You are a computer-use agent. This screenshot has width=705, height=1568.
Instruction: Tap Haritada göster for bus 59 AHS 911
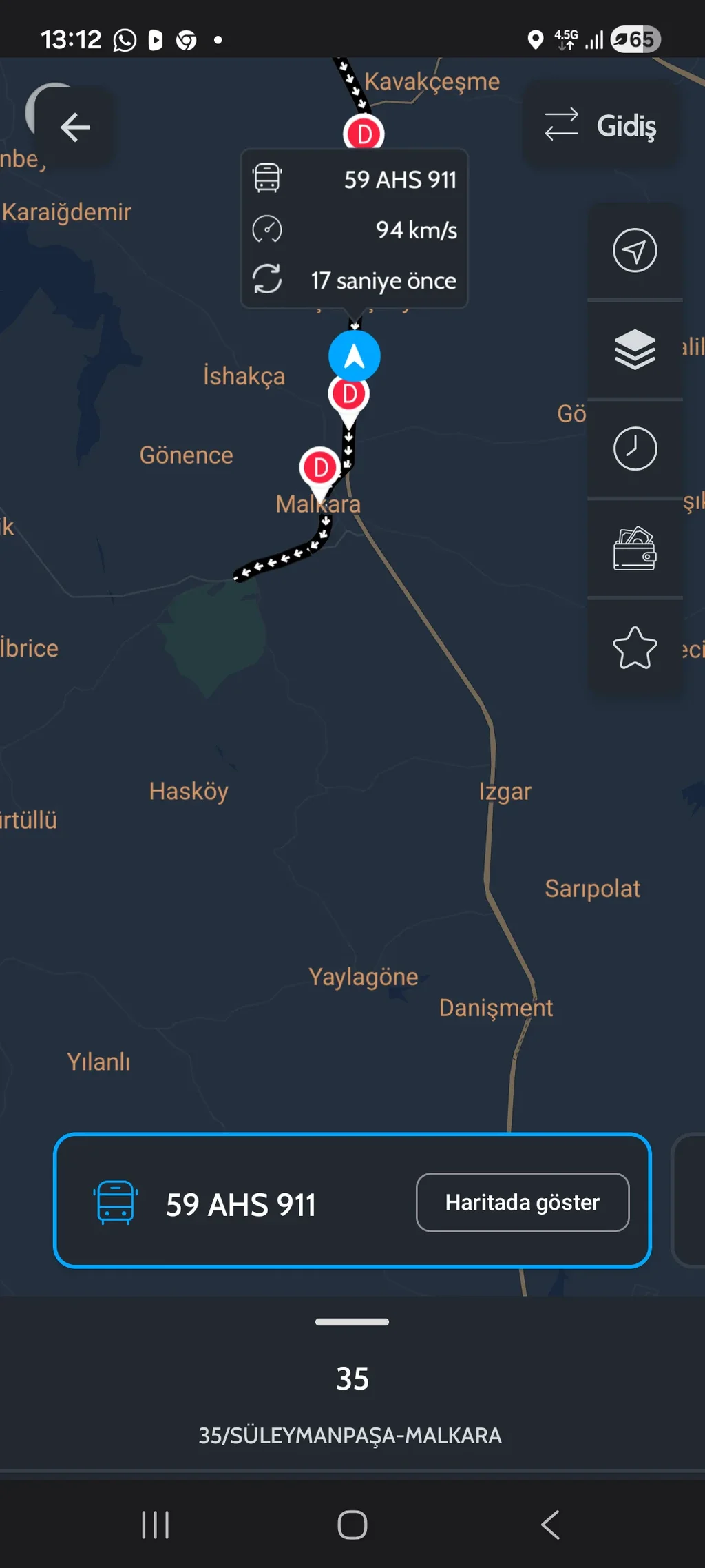point(523,1202)
